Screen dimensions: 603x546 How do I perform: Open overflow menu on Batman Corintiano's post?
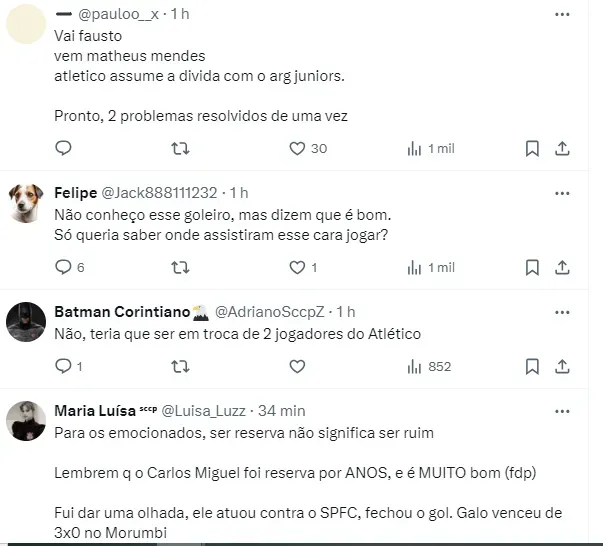(563, 311)
